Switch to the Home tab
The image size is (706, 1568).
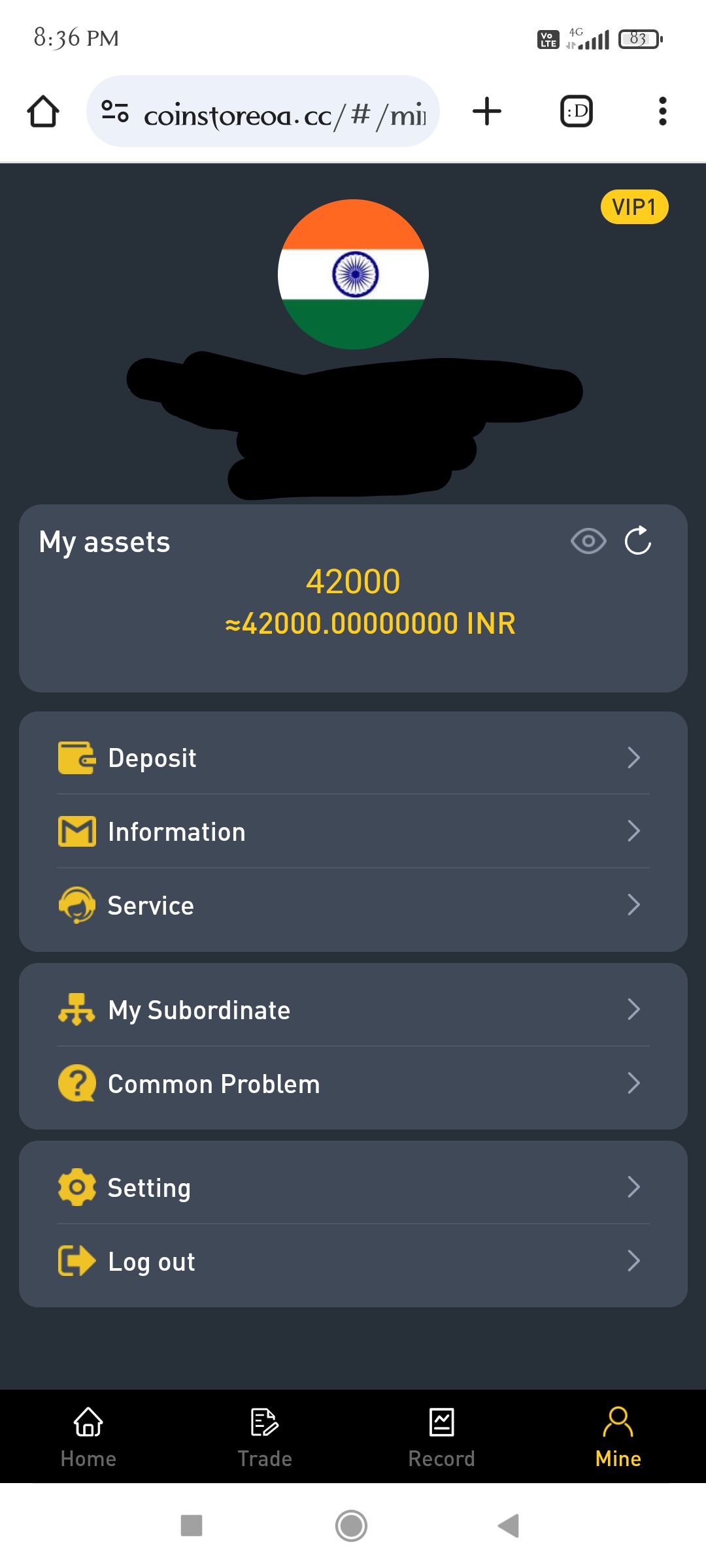click(88, 1437)
